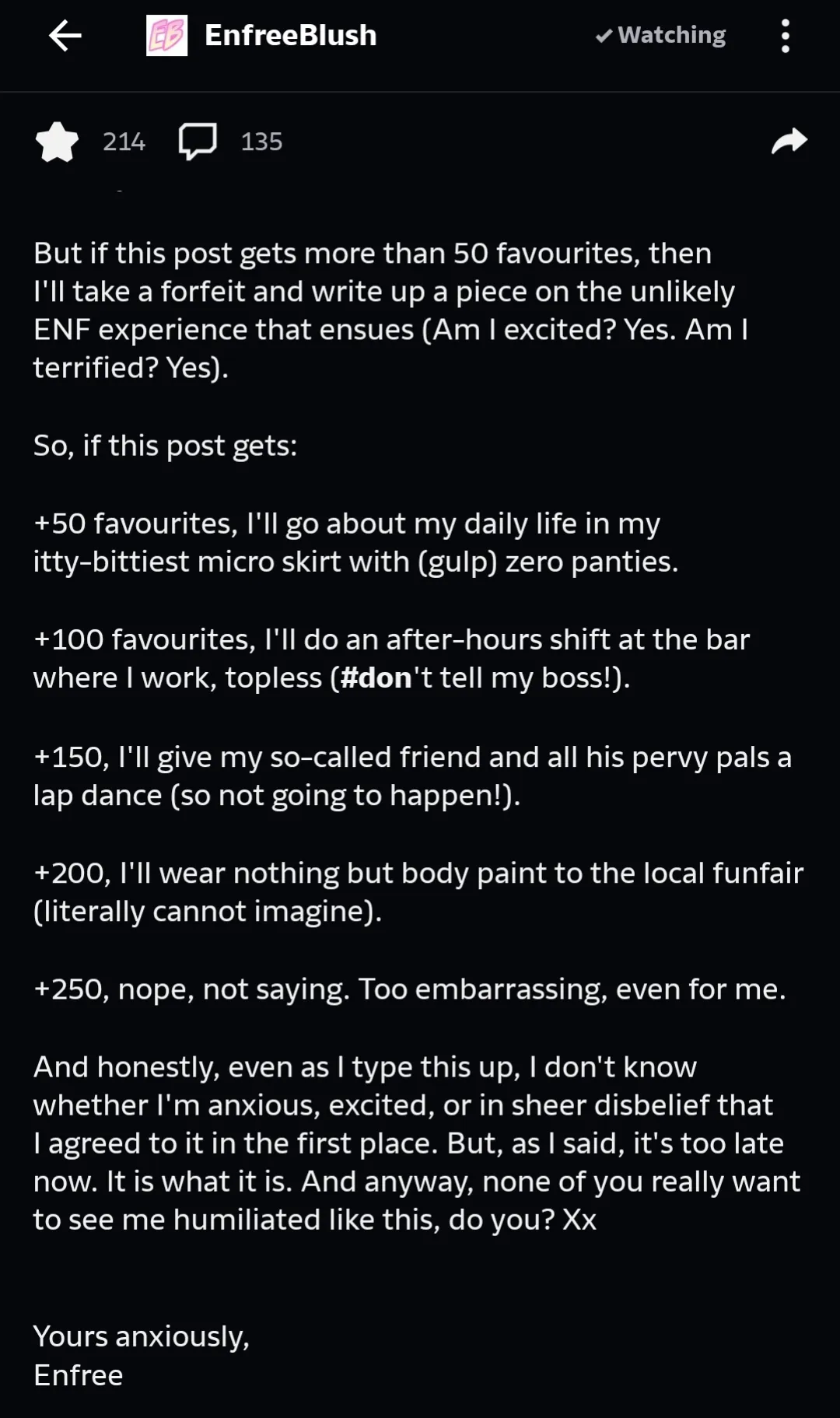840x1418 pixels.
Task: Open the EnfreeBlush username
Action: click(x=290, y=36)
